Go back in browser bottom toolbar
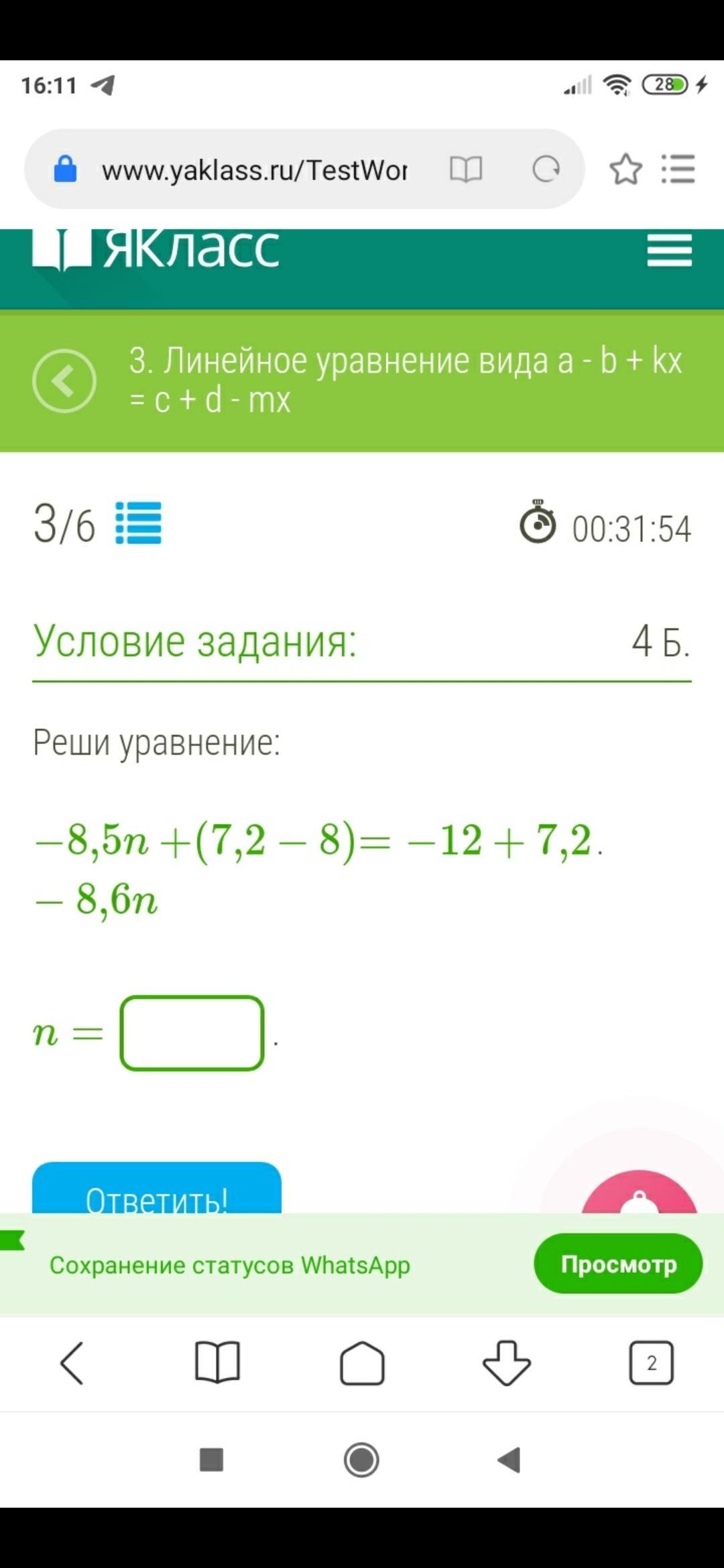This screenshot has height=1568, width=724. click(72, 1363)
